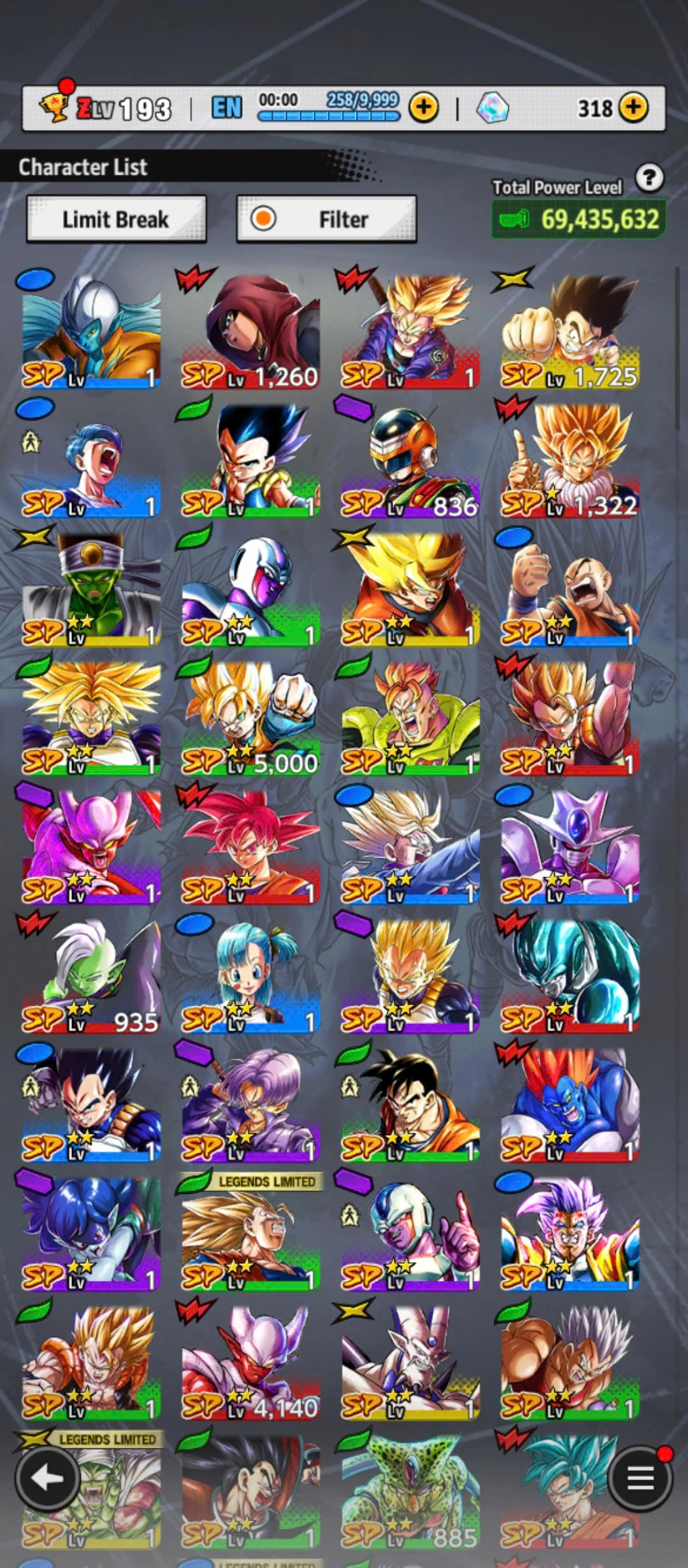Open the character Filter options
The height and width of the screenshot is (1568, 688).
326,219
